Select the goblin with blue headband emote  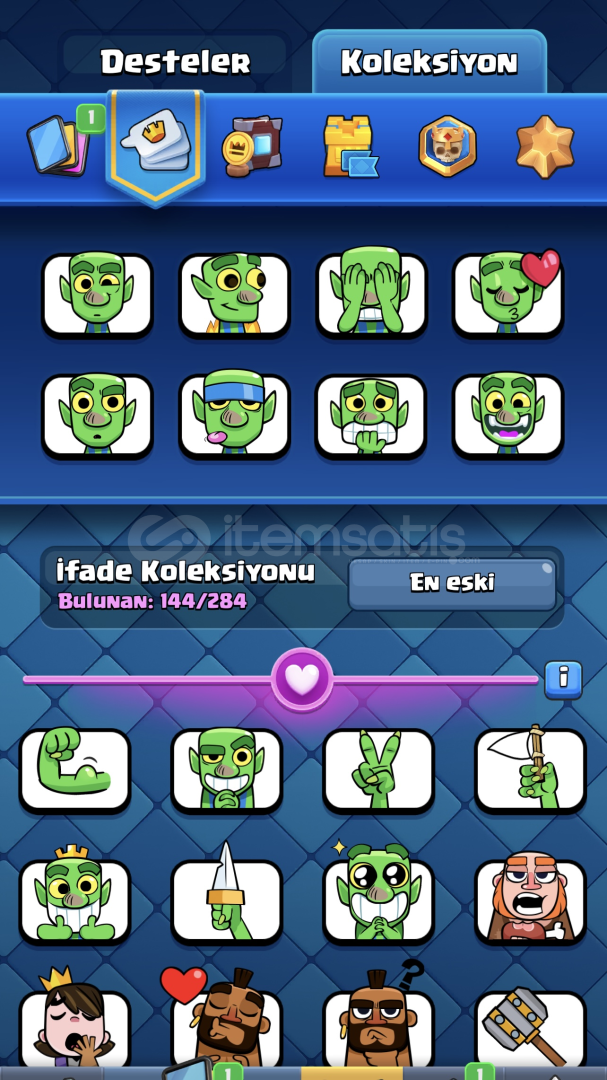234,415
